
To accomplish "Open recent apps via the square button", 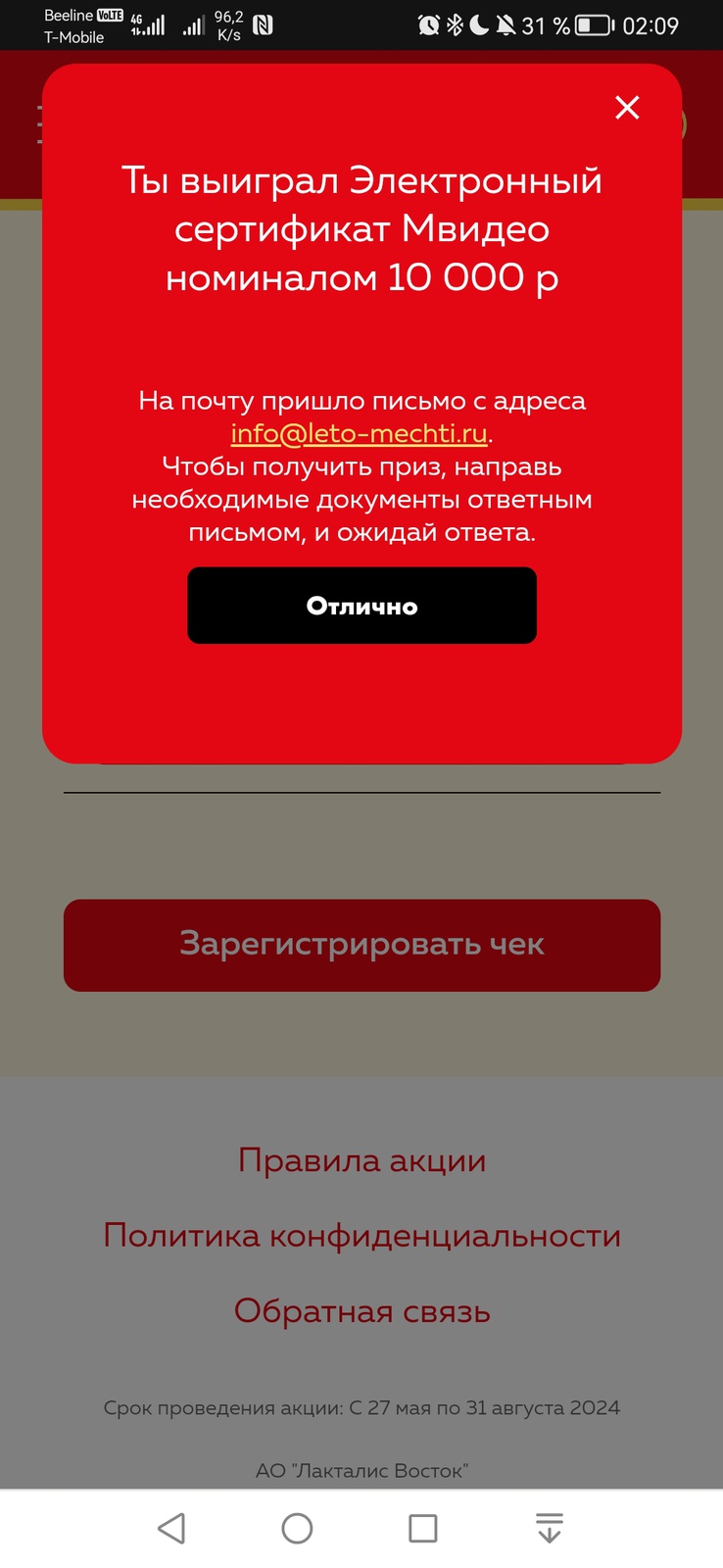I will click(422, 1528).
